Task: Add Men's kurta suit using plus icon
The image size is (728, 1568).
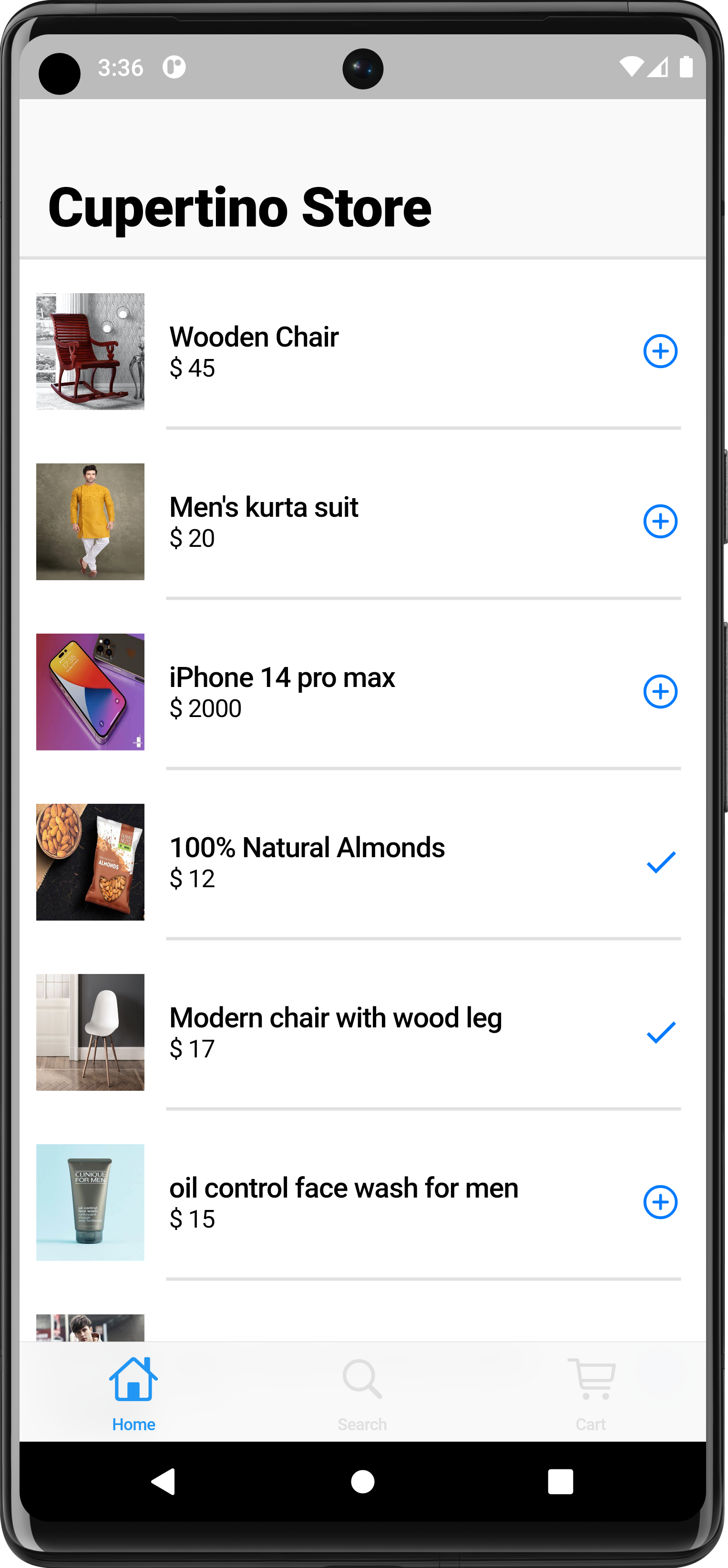Action: (660, 521)
